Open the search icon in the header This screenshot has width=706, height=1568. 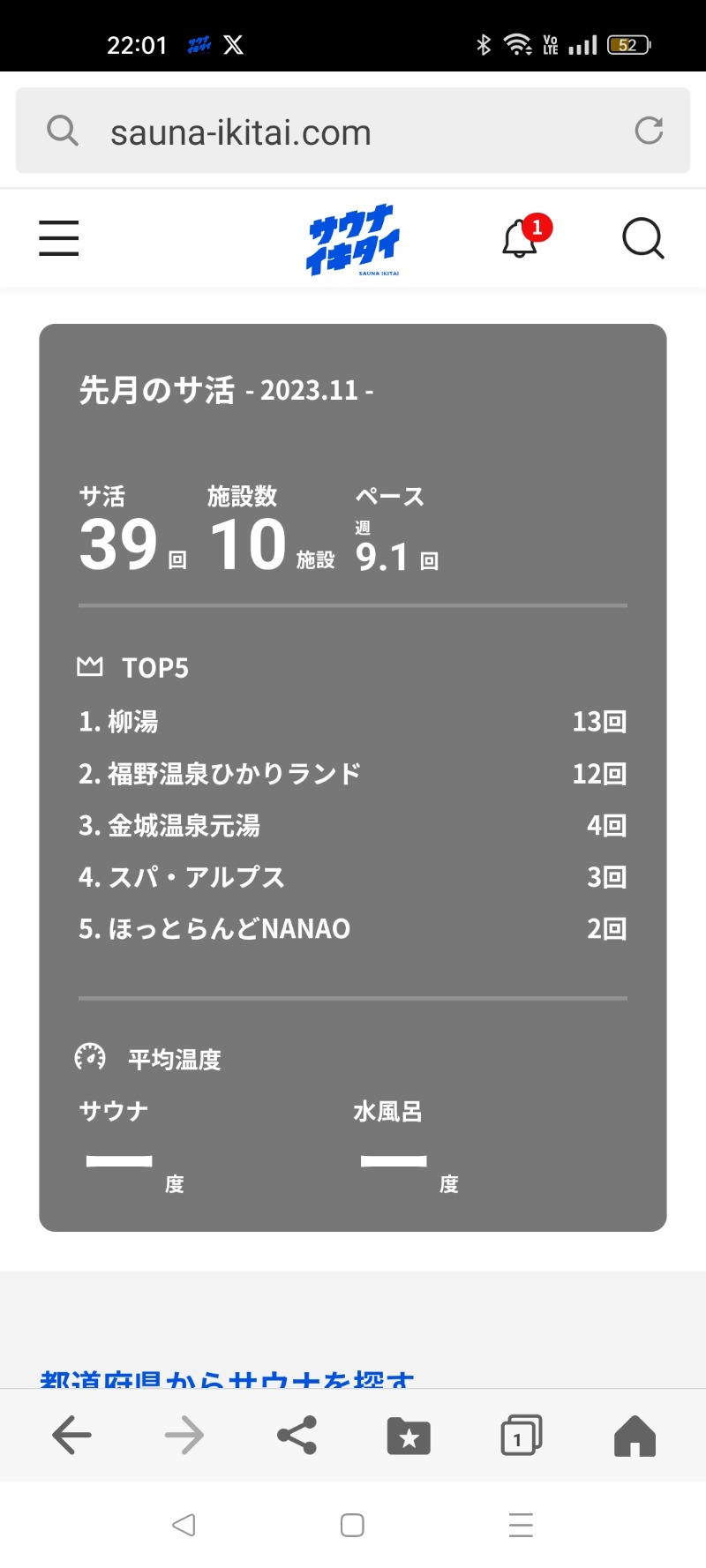[x=643, y=238]
